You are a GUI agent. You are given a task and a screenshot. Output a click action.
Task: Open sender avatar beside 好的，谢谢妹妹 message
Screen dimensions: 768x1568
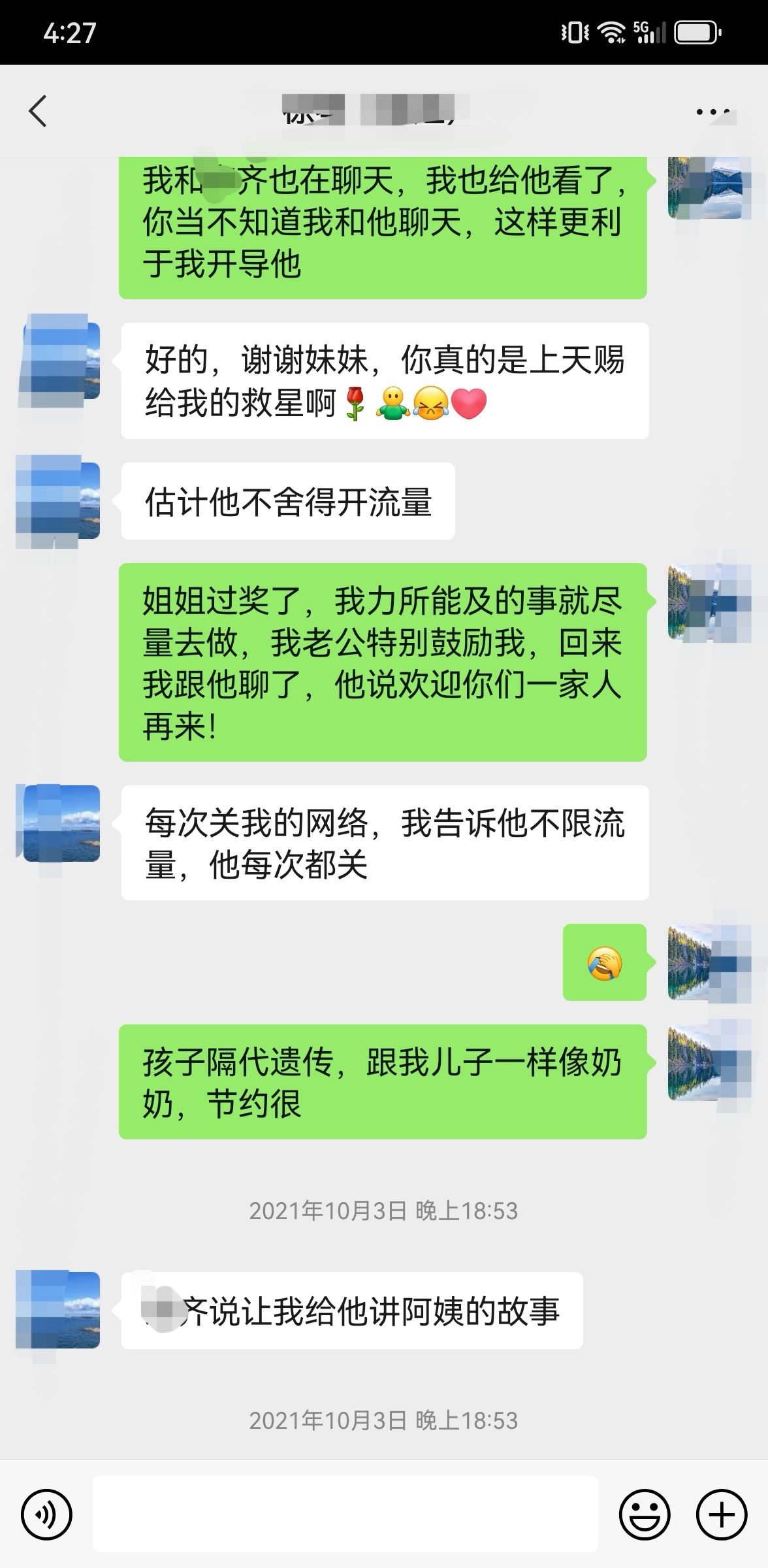(61, 361)
